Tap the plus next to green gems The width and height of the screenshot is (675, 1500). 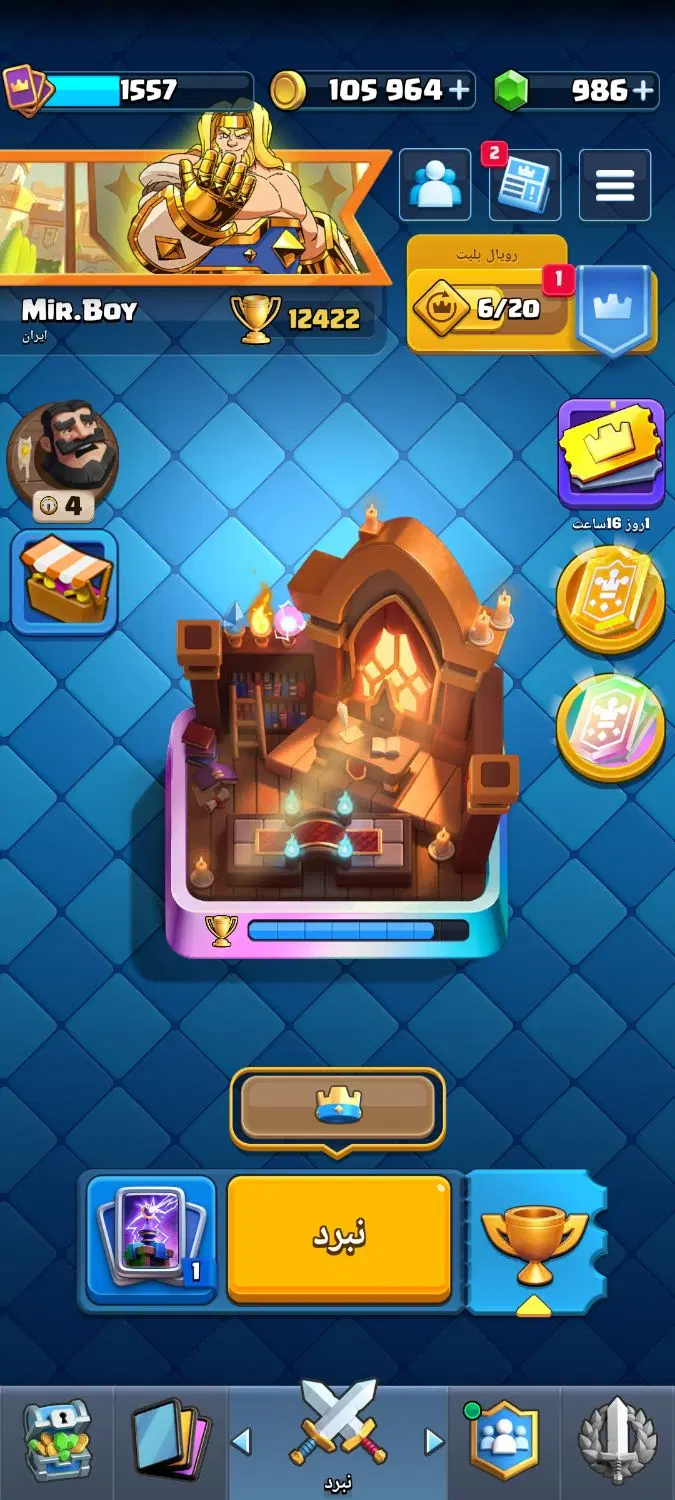coord(643,91)
